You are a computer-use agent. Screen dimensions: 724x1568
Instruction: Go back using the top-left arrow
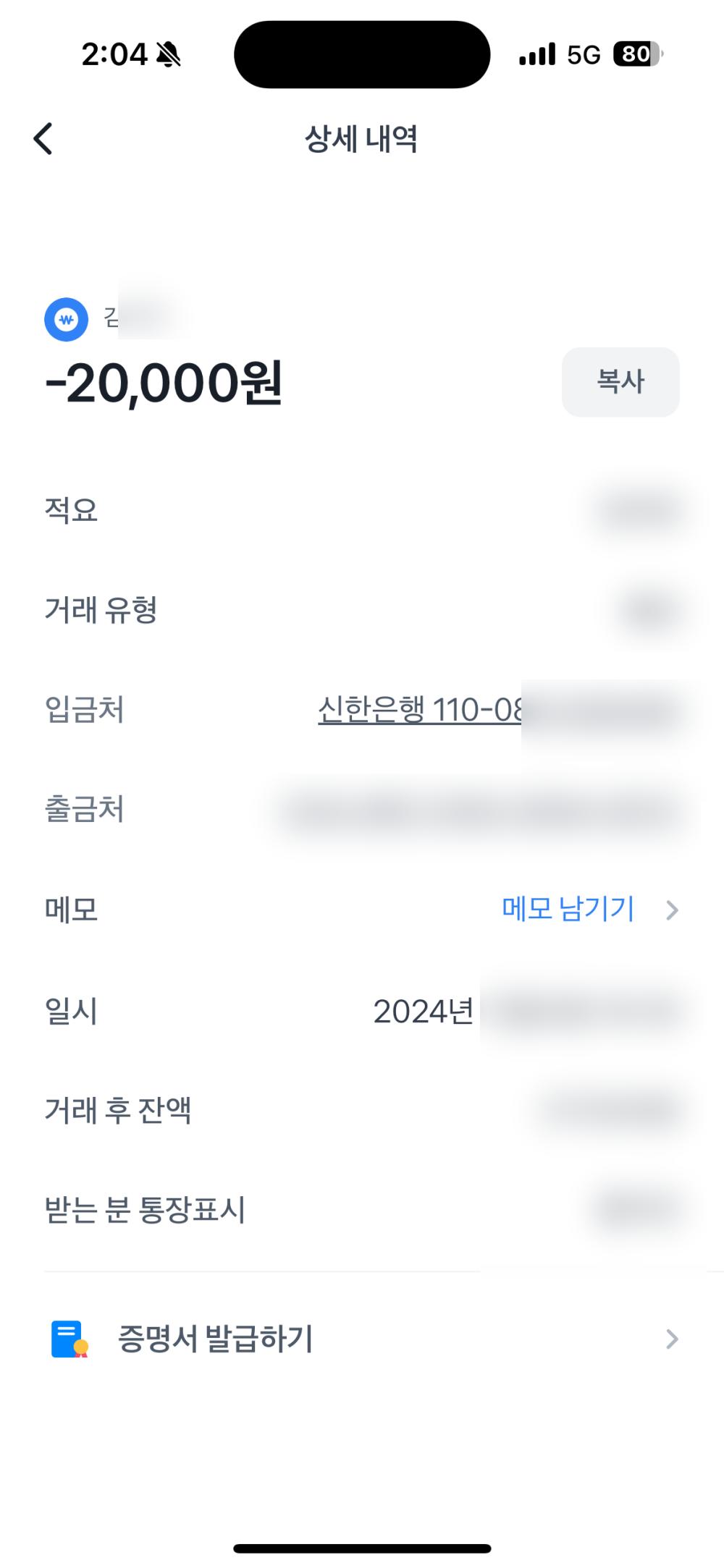point(43,138)
